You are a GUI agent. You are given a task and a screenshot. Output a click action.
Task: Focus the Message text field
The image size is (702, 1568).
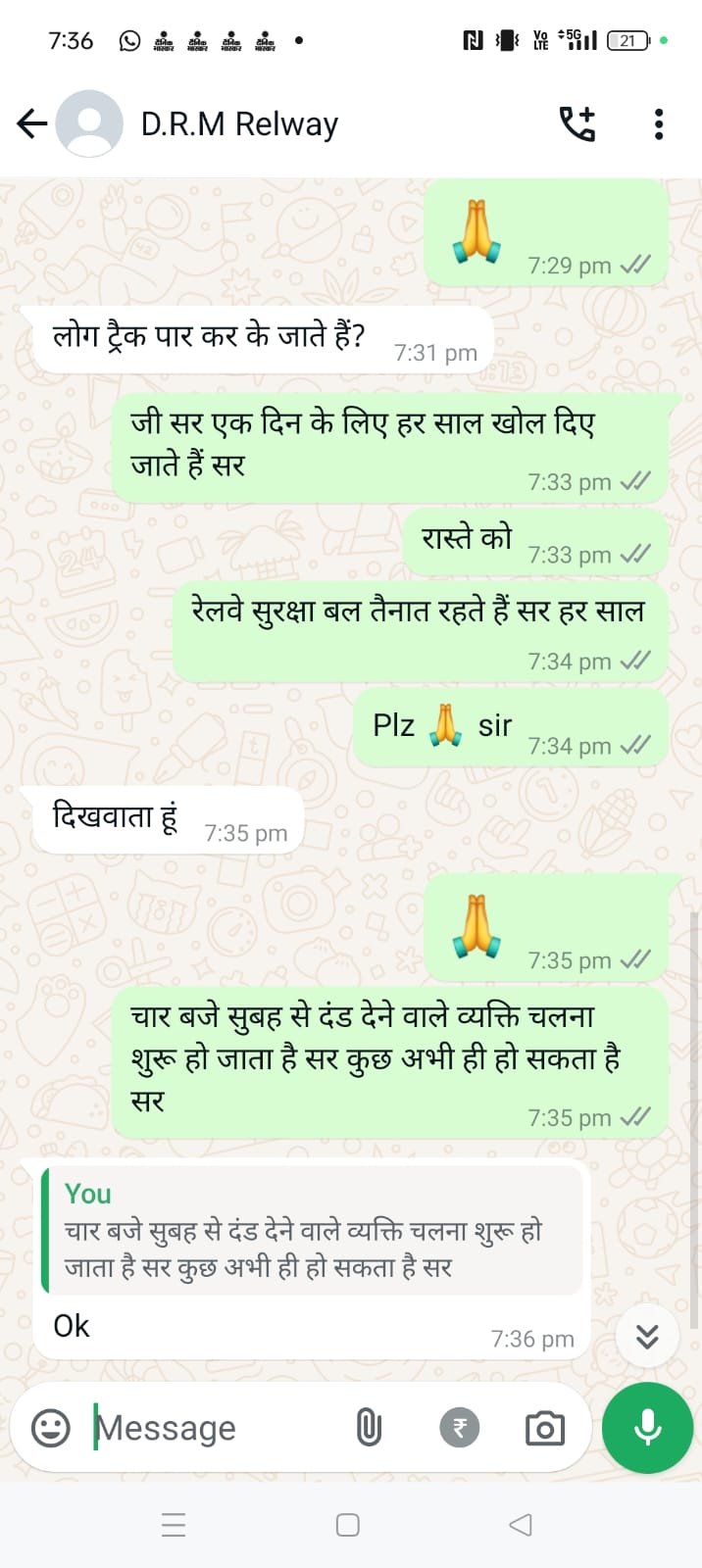tap(216, 1428)
